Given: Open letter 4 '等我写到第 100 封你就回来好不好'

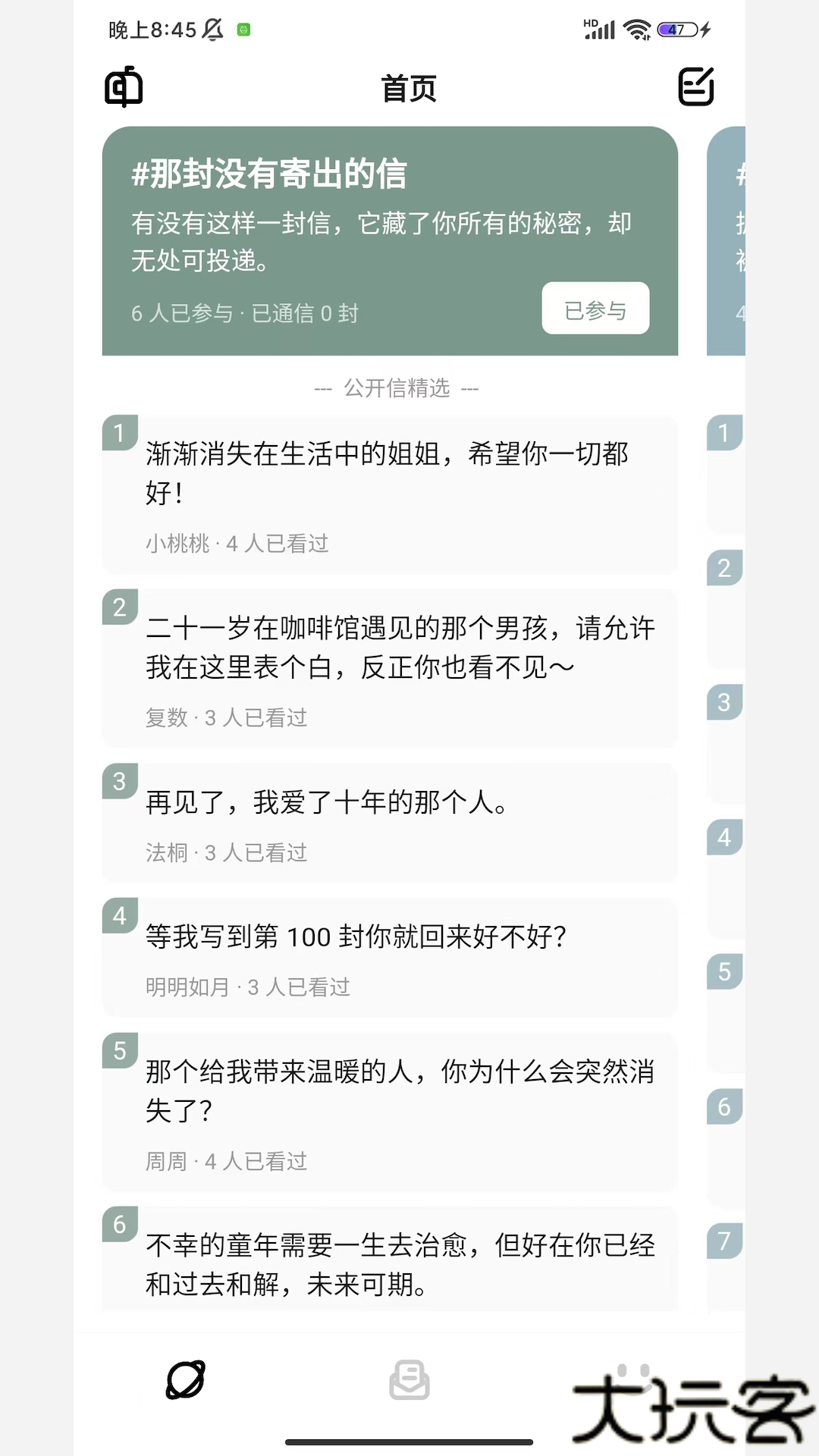Looking at the screenshot, I should click(391, 958).
